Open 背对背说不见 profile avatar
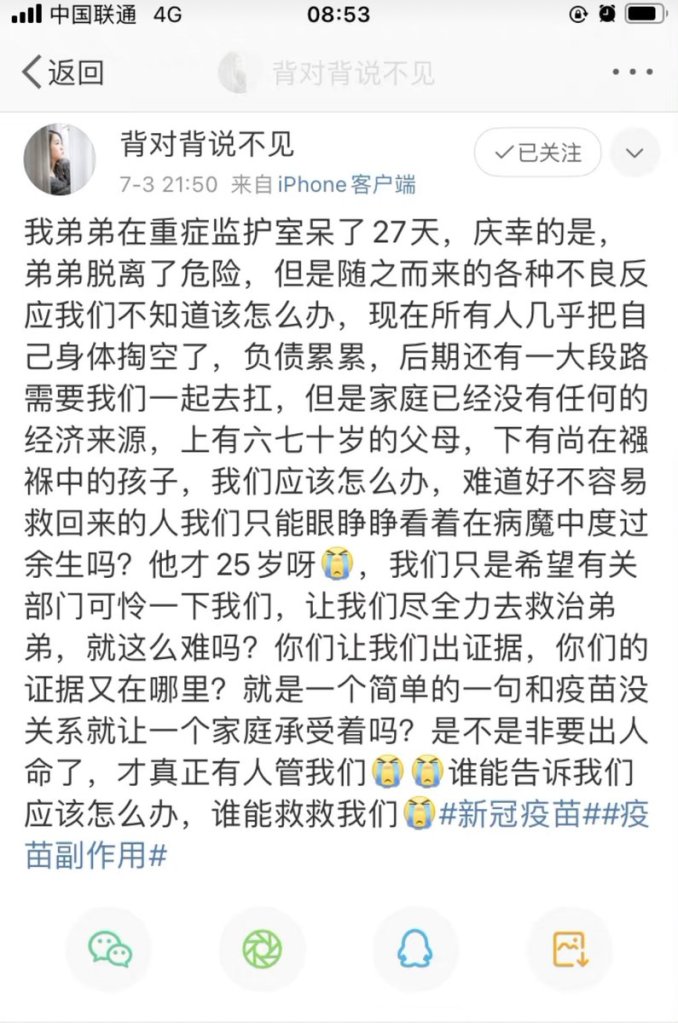 (59, 160)
